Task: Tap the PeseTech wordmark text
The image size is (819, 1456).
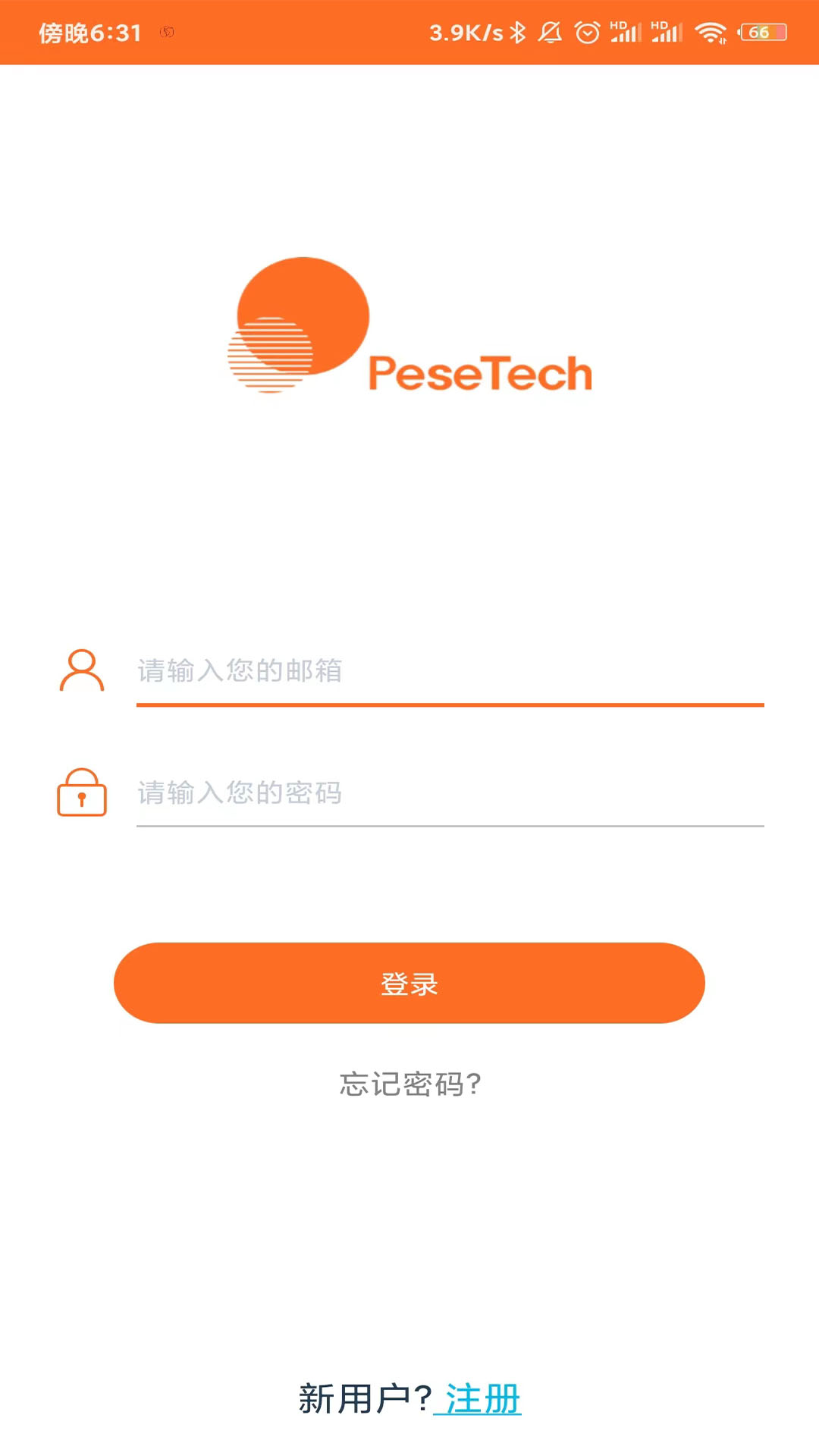Action: click(478, 372)
